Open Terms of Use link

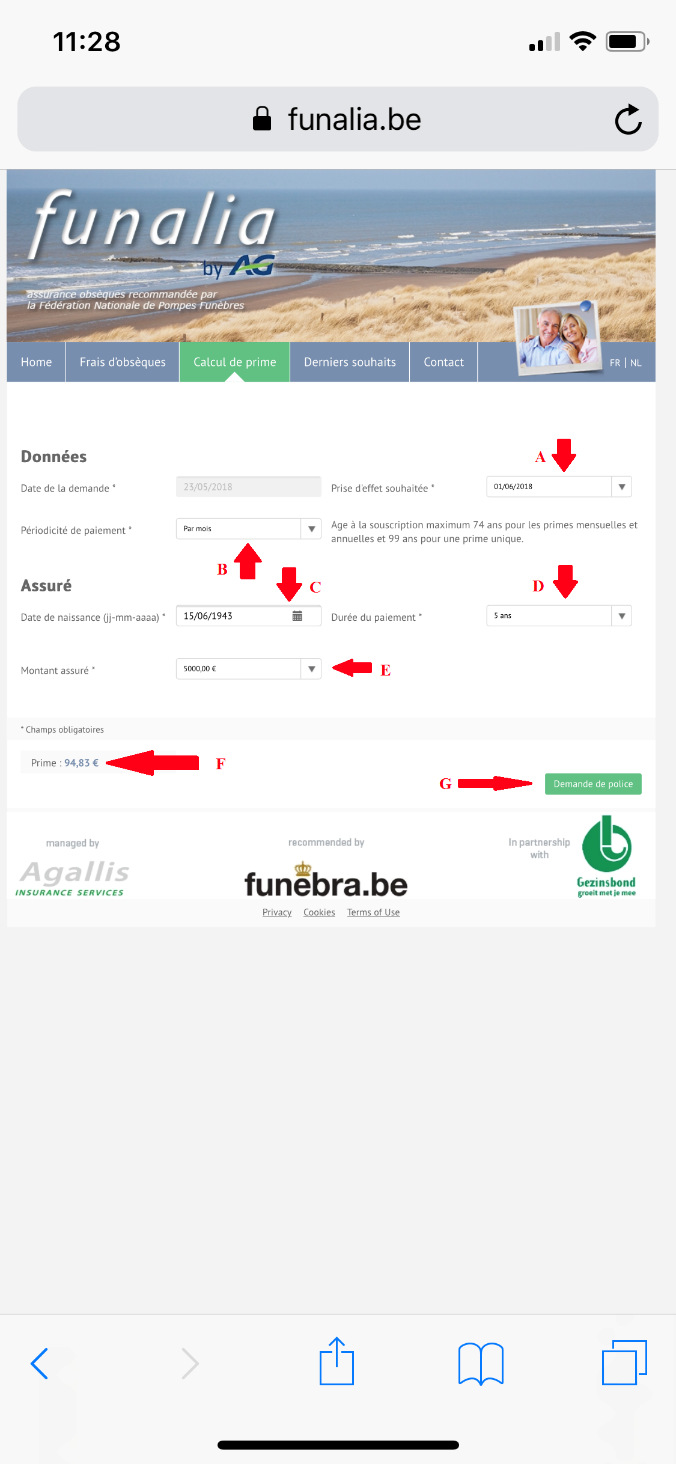click(x=373, y=912)
